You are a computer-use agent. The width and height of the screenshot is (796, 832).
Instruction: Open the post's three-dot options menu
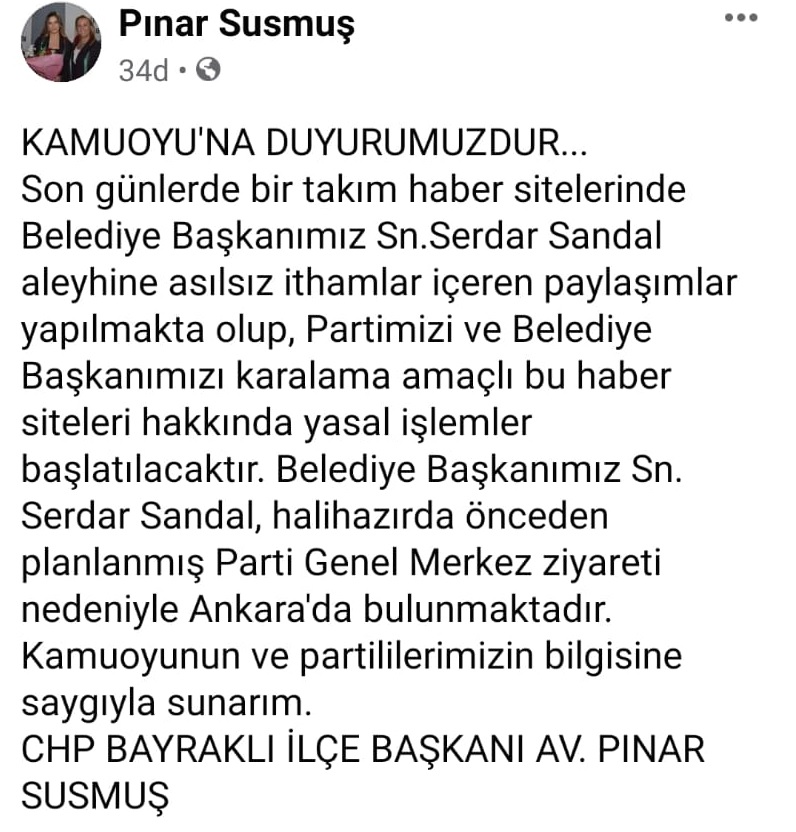point(741,18)
